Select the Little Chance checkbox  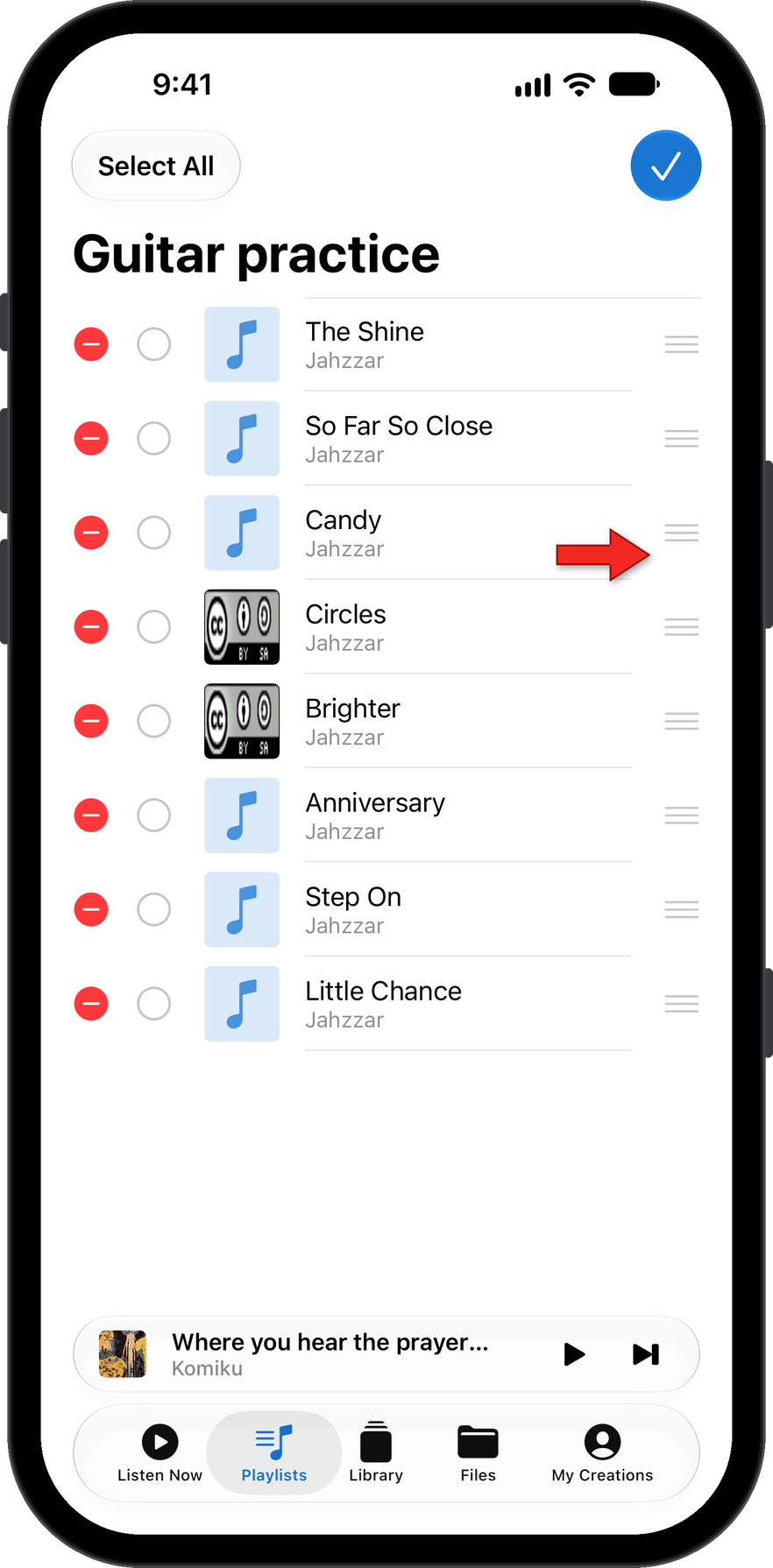click(154, 1004)
